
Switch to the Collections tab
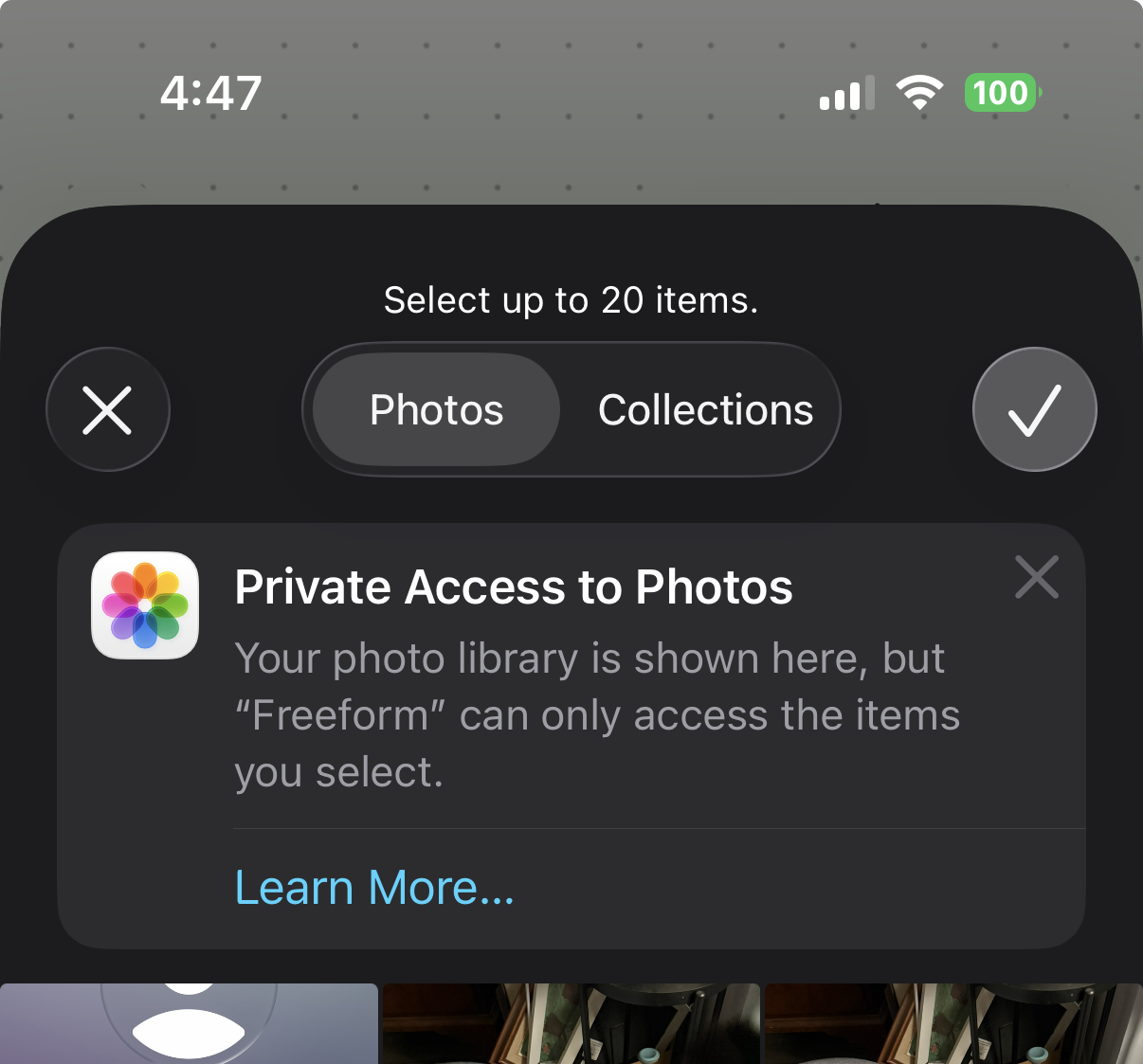click(x=705, y=410)
